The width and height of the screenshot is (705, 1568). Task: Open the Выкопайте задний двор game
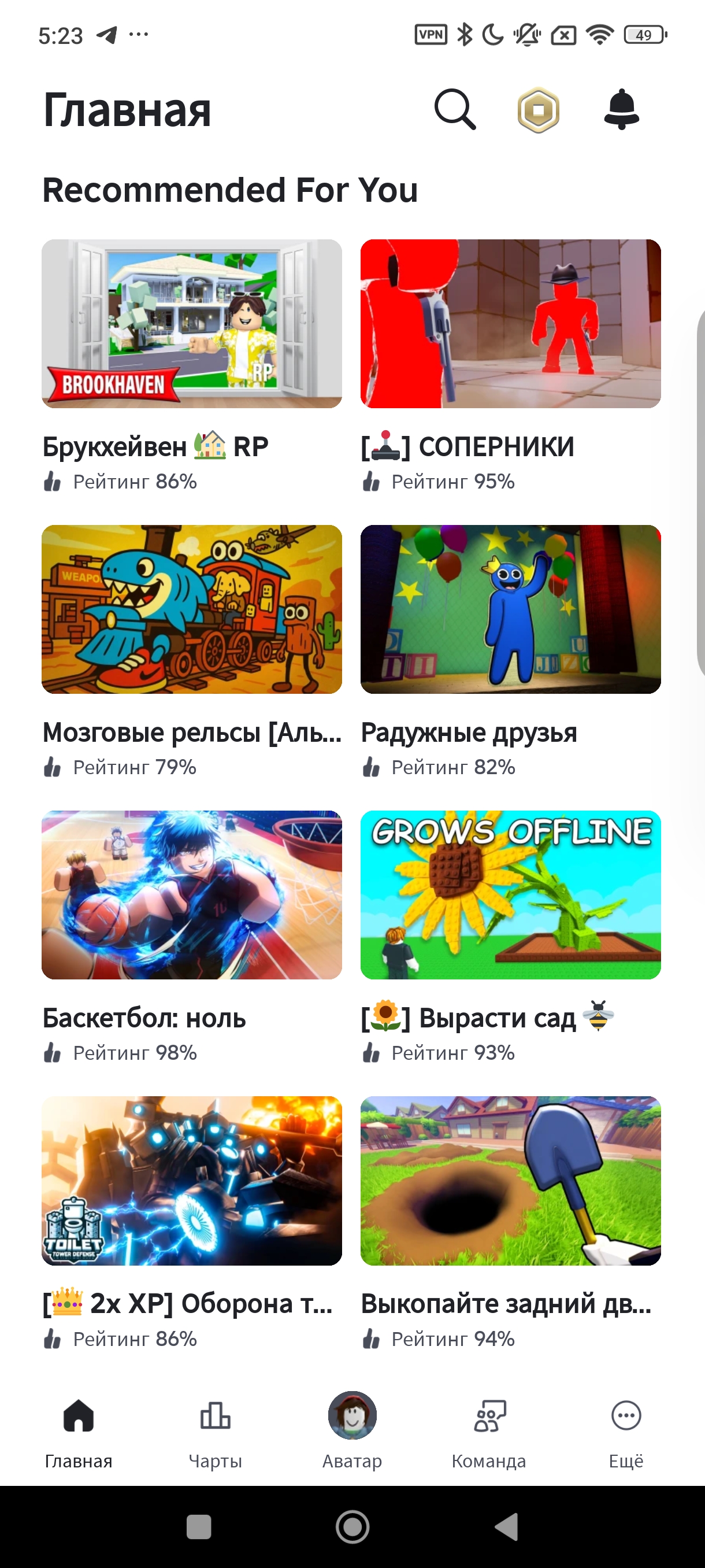[x=510, y=1181]
